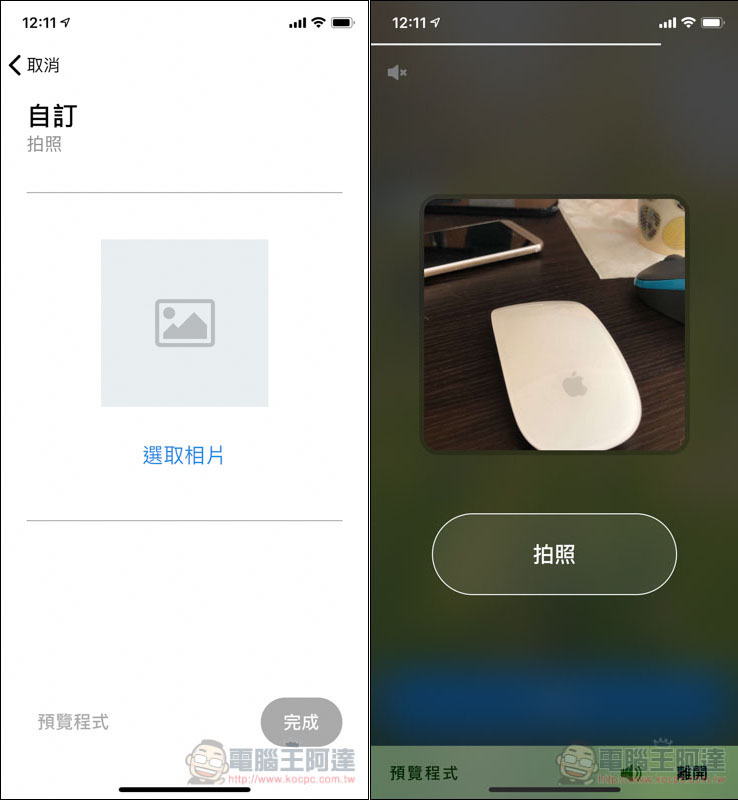
Task: Tap the green speaker volume icon
Action: [631, 772]
